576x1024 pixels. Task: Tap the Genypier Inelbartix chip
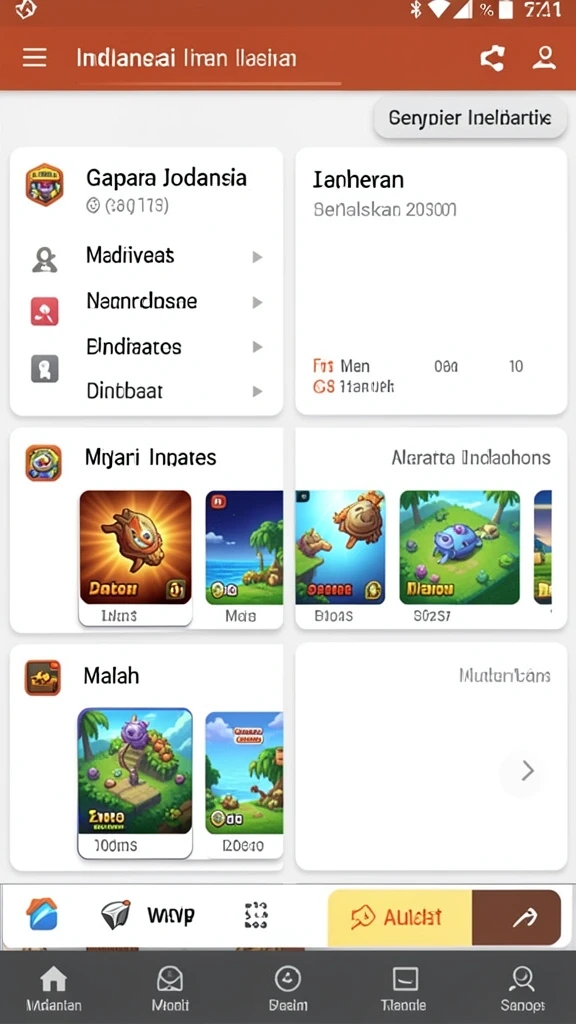click(x=470, y=118)
